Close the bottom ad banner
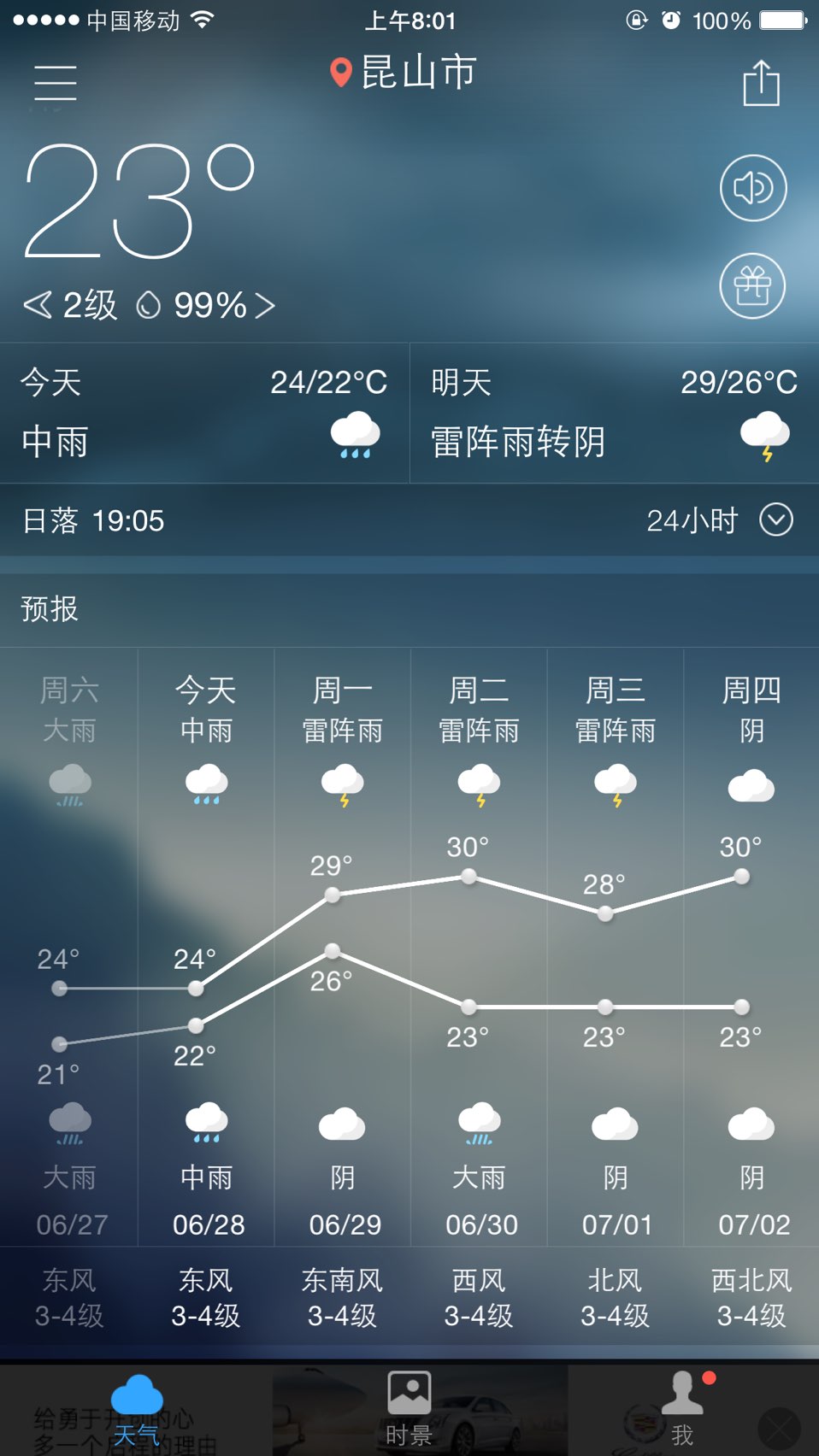Image resolution: width=819 pixels, height=1456 pixels. pos(780,1428)
